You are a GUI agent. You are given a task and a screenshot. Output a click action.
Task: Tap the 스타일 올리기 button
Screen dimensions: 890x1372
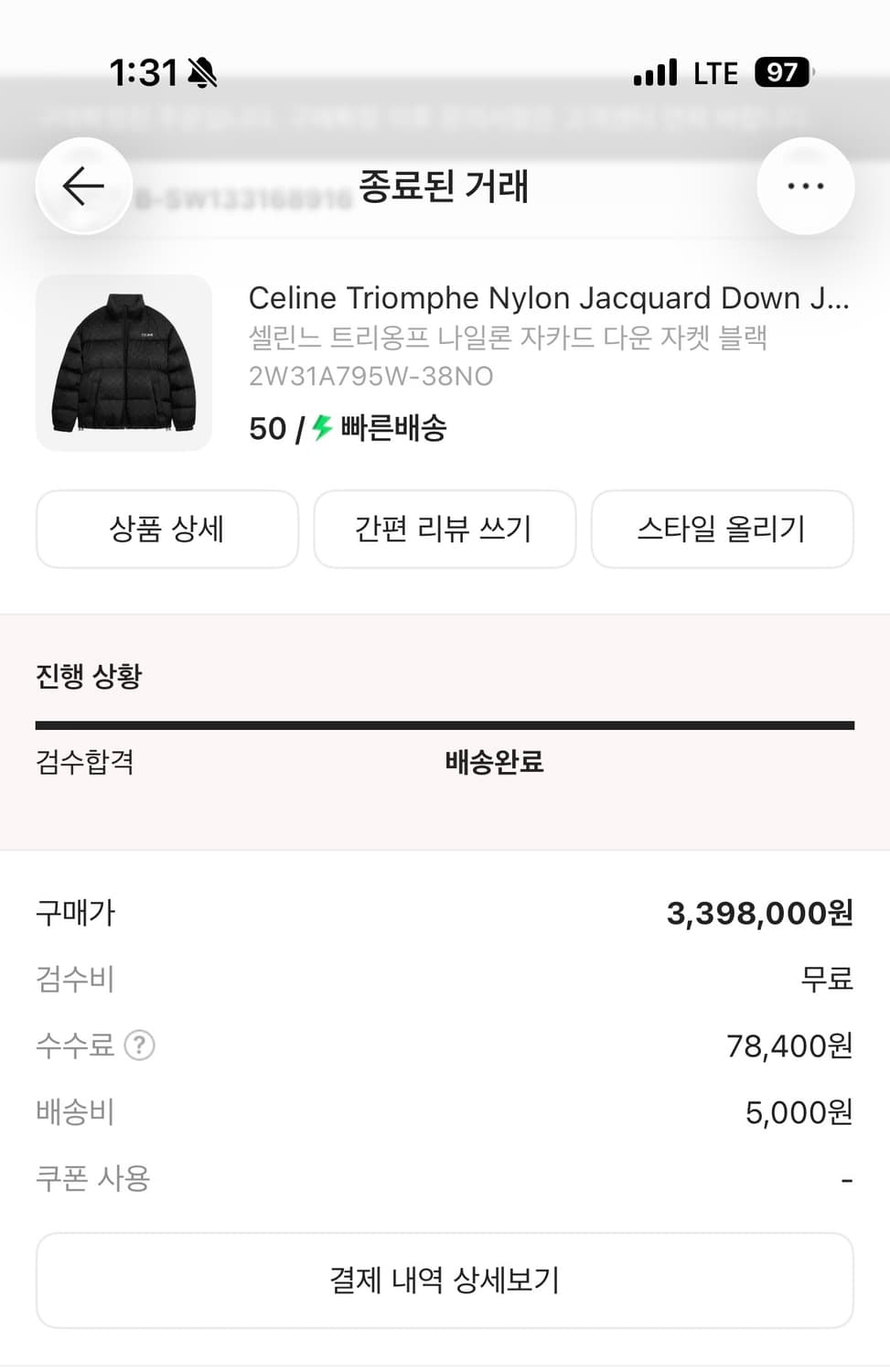pos(722,529)
